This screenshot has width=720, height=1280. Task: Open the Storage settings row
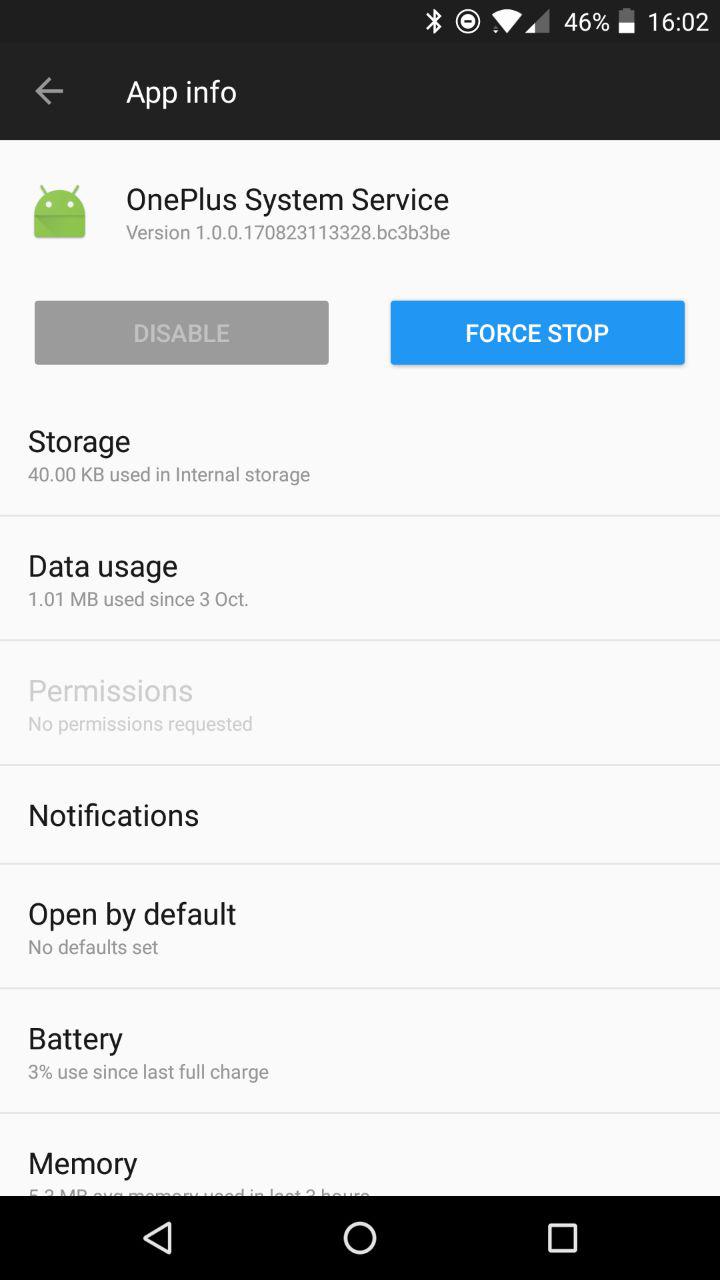360,455
